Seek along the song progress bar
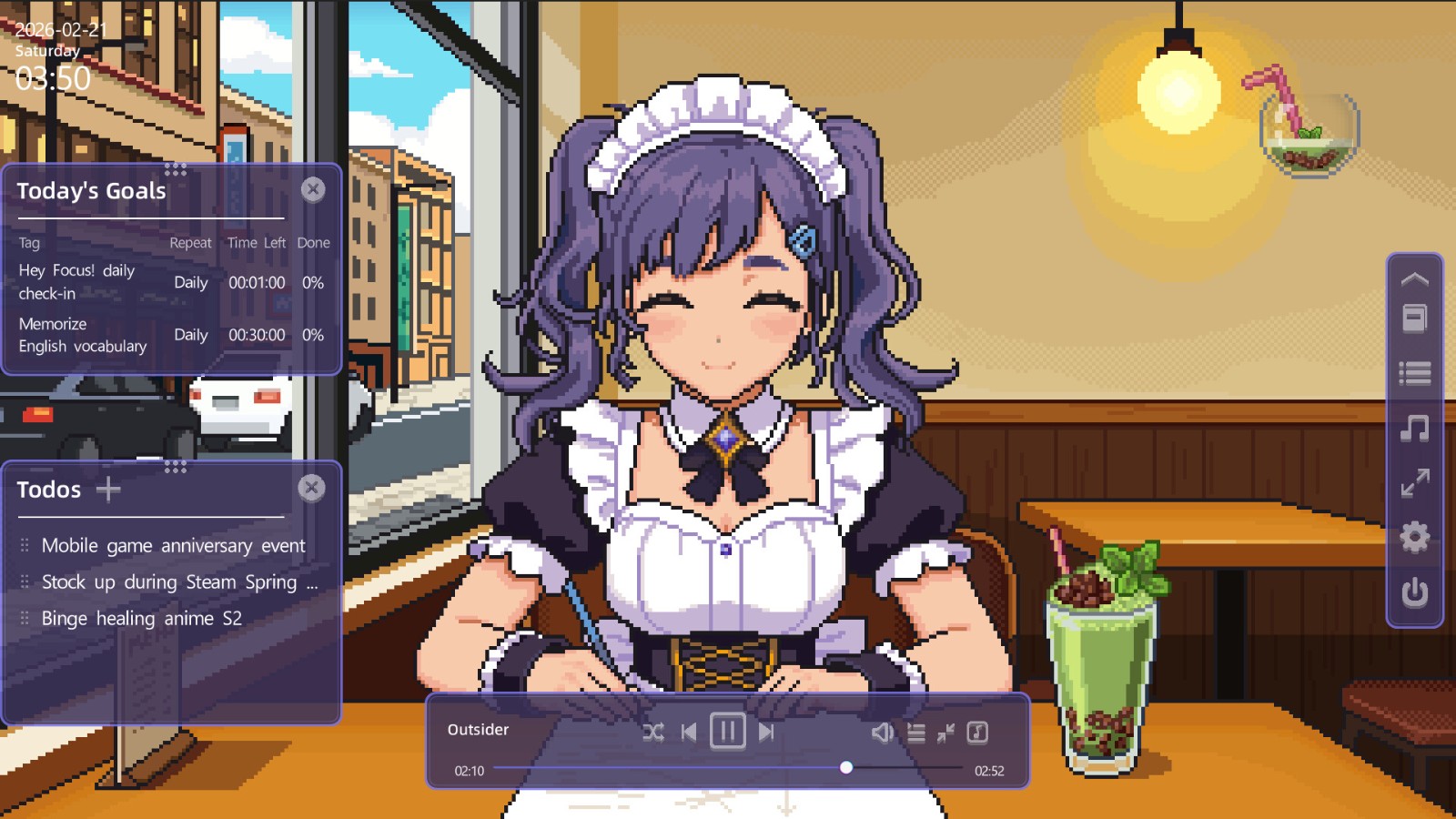This screenshot has height=819, width=1456. coord(728,768)
